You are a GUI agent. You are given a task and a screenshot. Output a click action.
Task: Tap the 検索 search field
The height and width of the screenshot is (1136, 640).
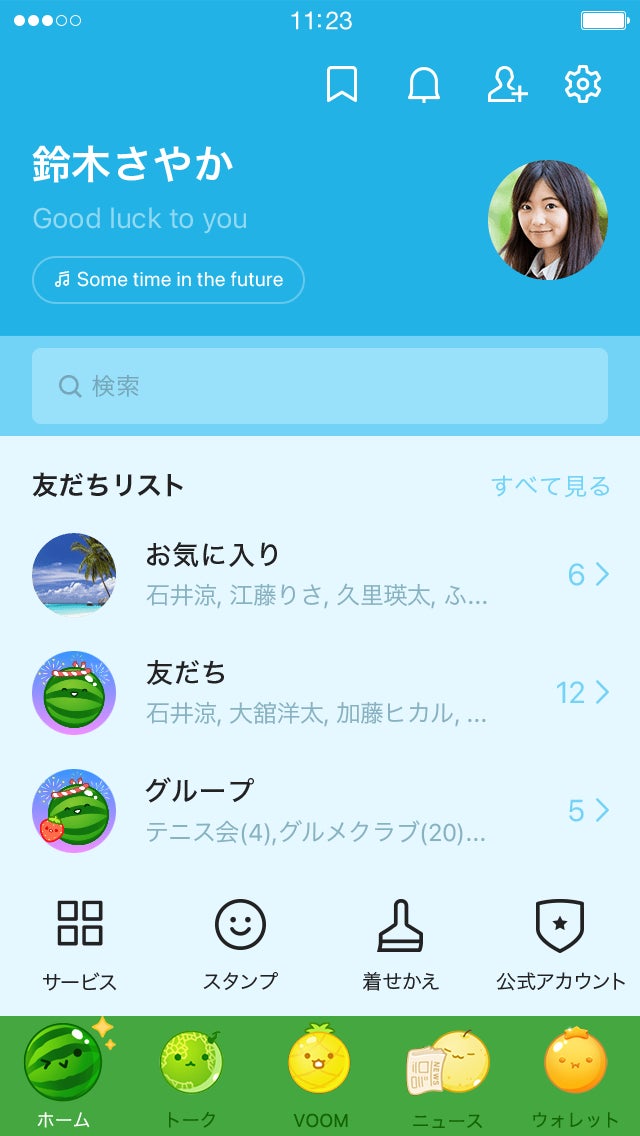[320, 386]
